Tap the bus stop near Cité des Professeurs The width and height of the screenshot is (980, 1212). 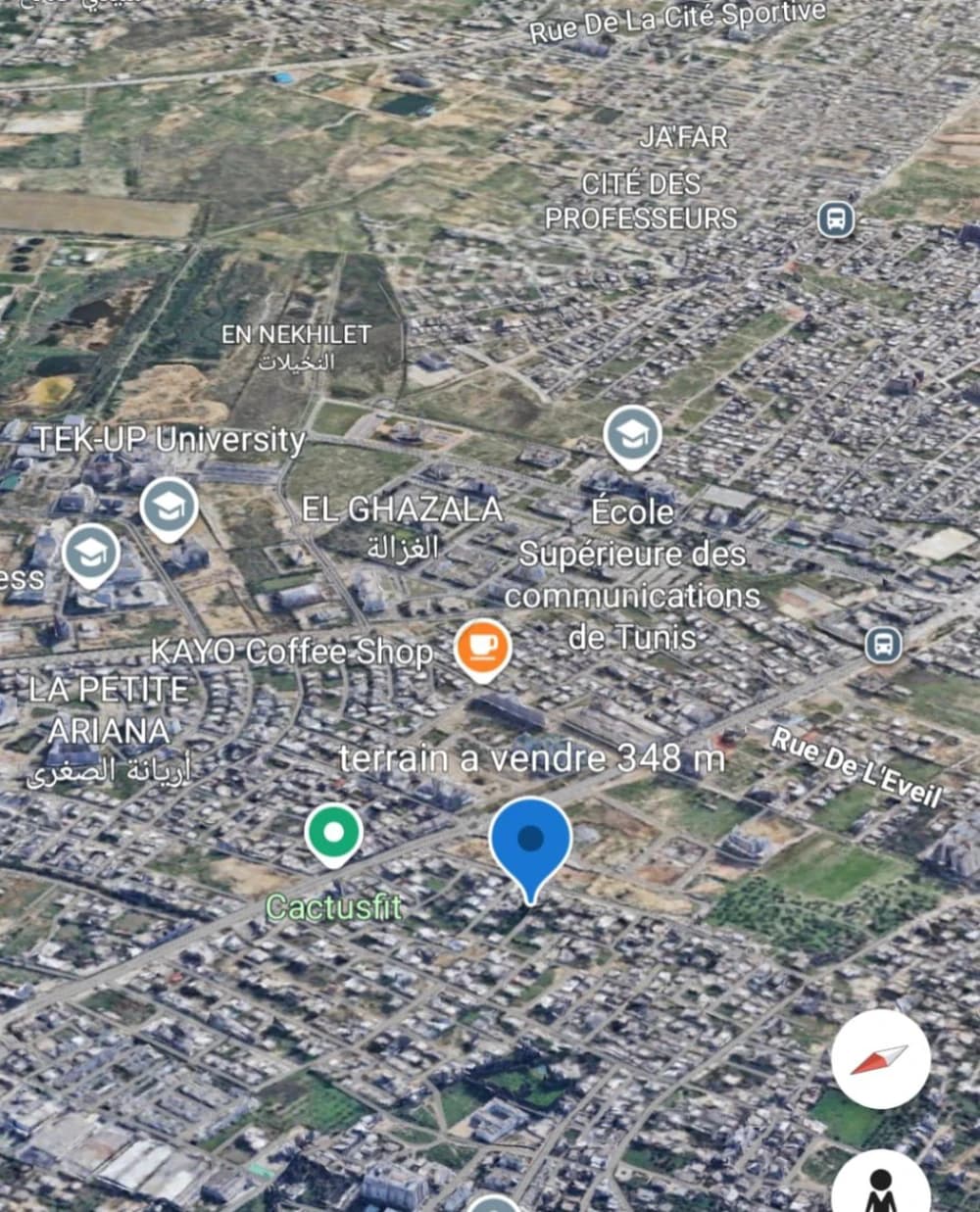click(x=835, y=219)
